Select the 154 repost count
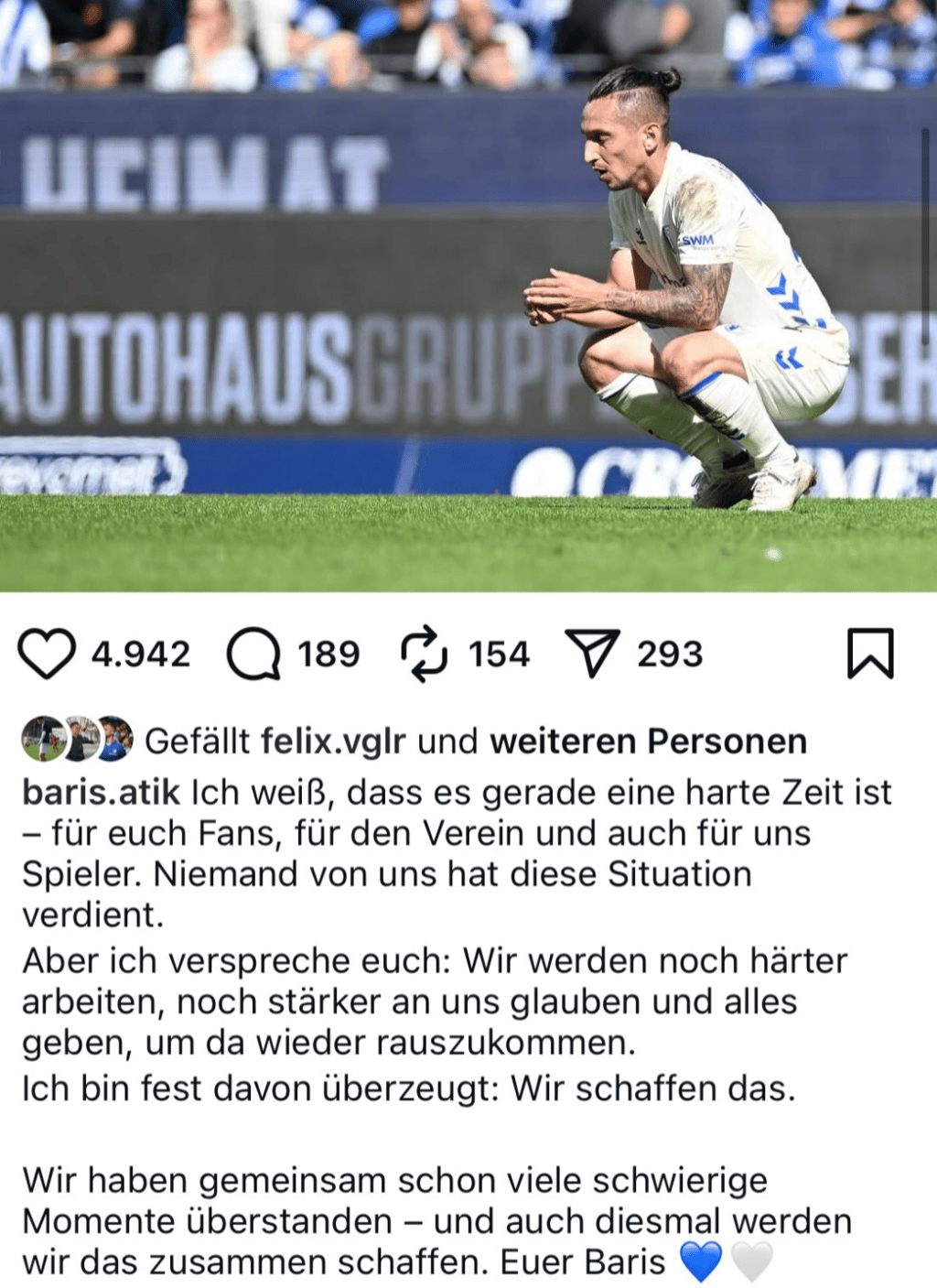This screenshot has width=937, height=1288. 498,653
